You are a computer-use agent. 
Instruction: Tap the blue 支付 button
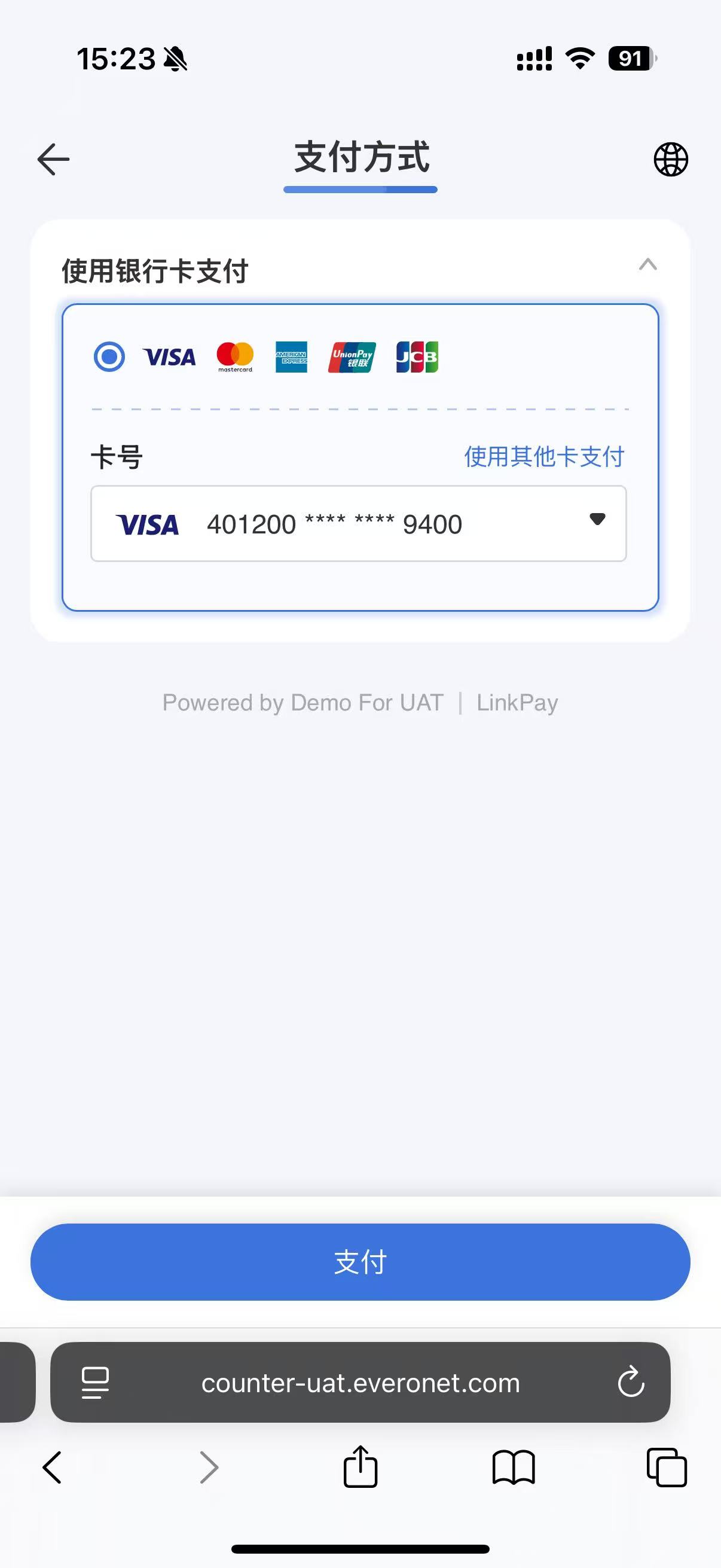click(x=360, y=1262)
